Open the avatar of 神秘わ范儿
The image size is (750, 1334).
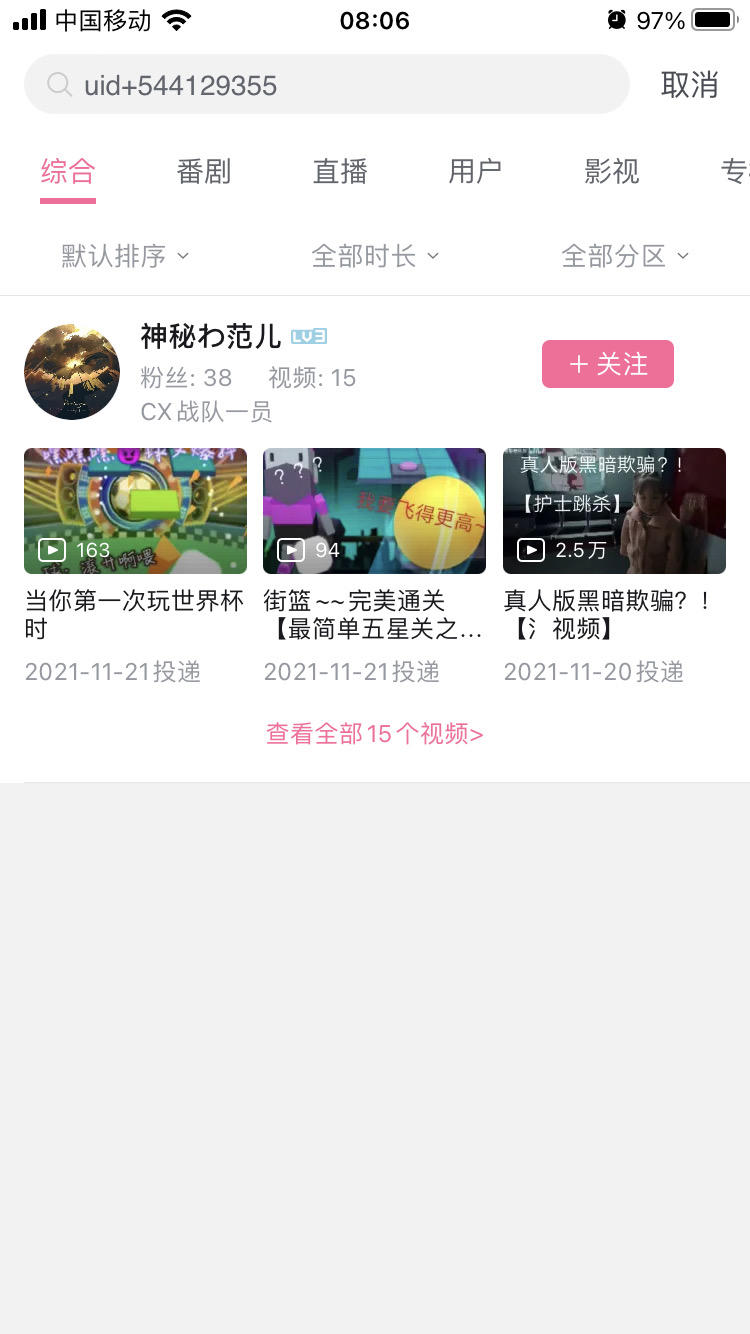click(x=72, y=371)
